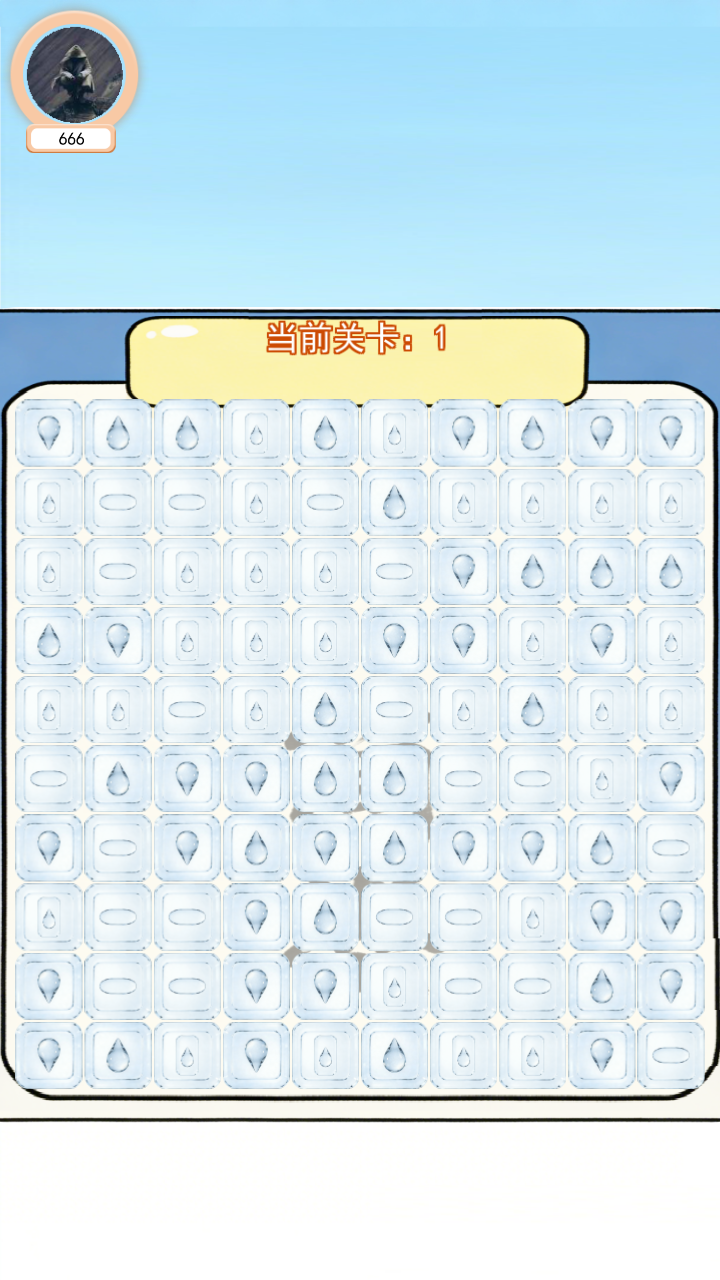Tap a horizontal oval droplet tile in the second row
This screenshot has width=720, height=1280.
click(x=116, y=502)
